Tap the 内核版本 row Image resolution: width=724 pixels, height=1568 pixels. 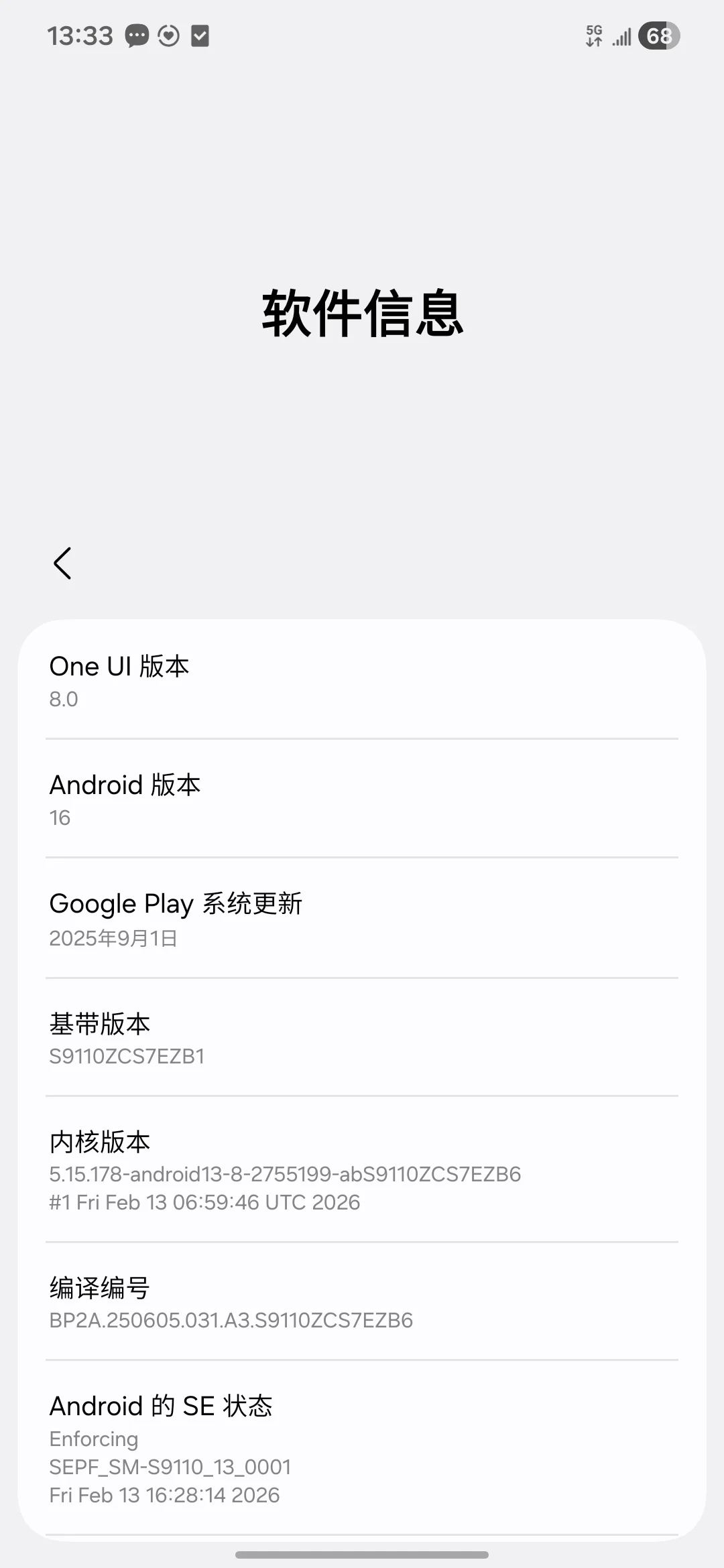(362, 1169)
